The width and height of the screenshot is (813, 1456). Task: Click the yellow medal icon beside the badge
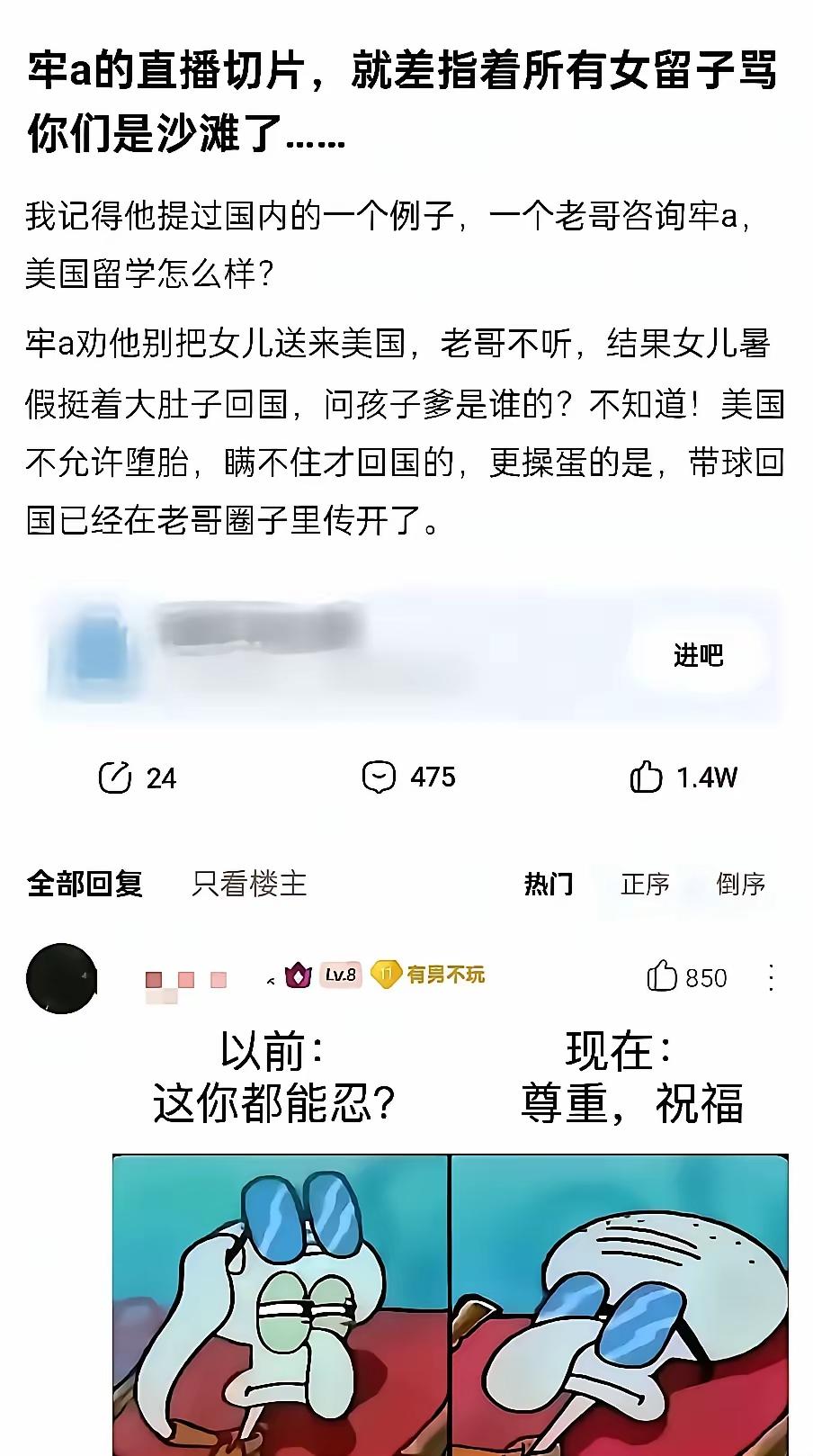click(x=385, y=975)
